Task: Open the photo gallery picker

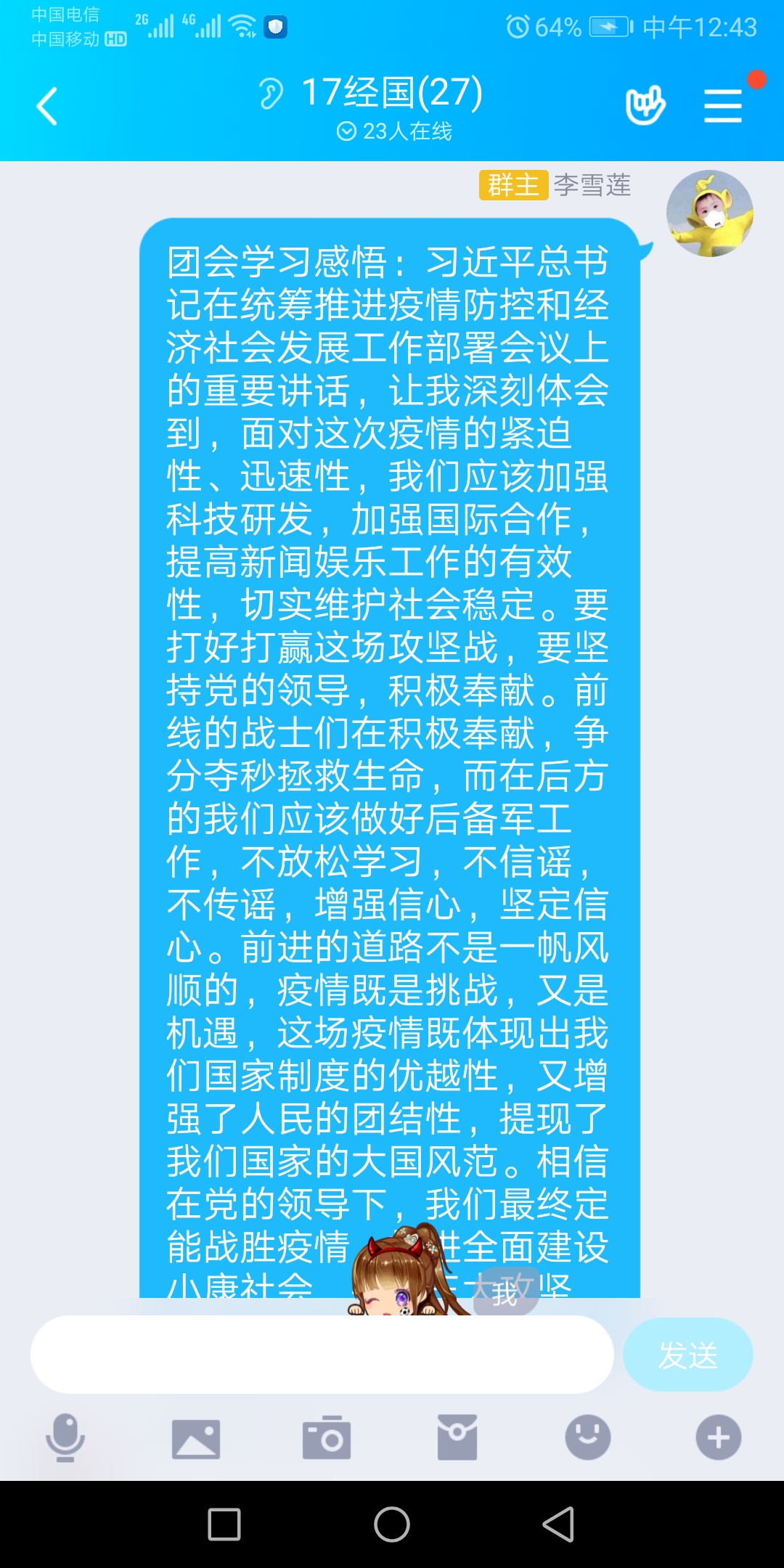Action: (196, 1438)
